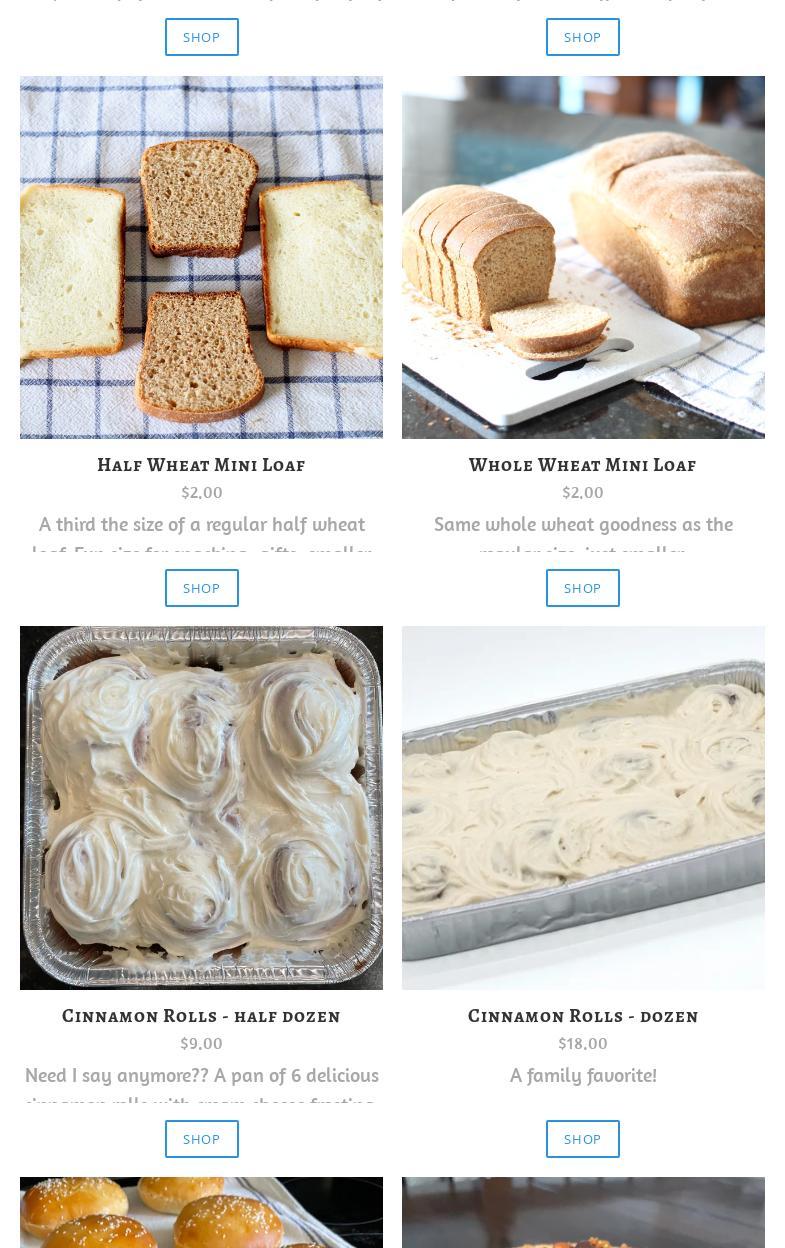Open the Half Wheat Mini Loaf photo
This screenshot has width=785, height=1248.
(x=201, y=257)
